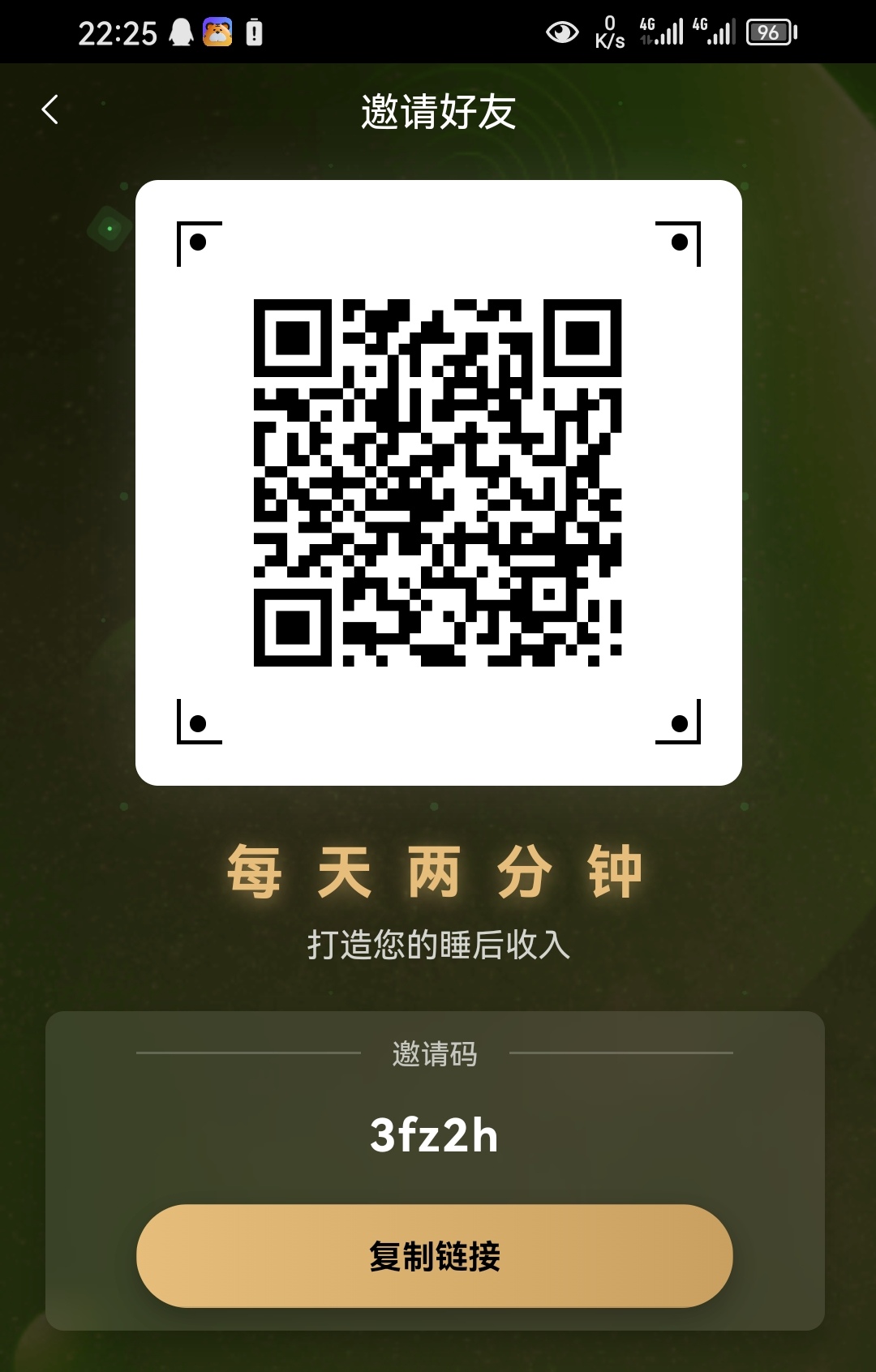Tap the back arrow to go back
This screenshot has width=876, height=1372.
click(50, 109)
